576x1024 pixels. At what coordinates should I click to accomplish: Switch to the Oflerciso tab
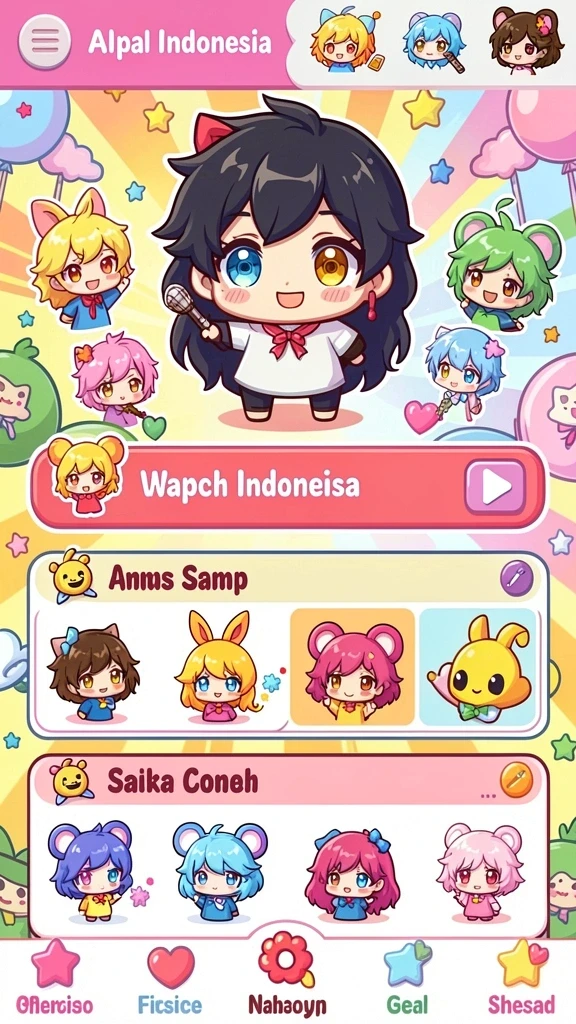click(55, 978)
